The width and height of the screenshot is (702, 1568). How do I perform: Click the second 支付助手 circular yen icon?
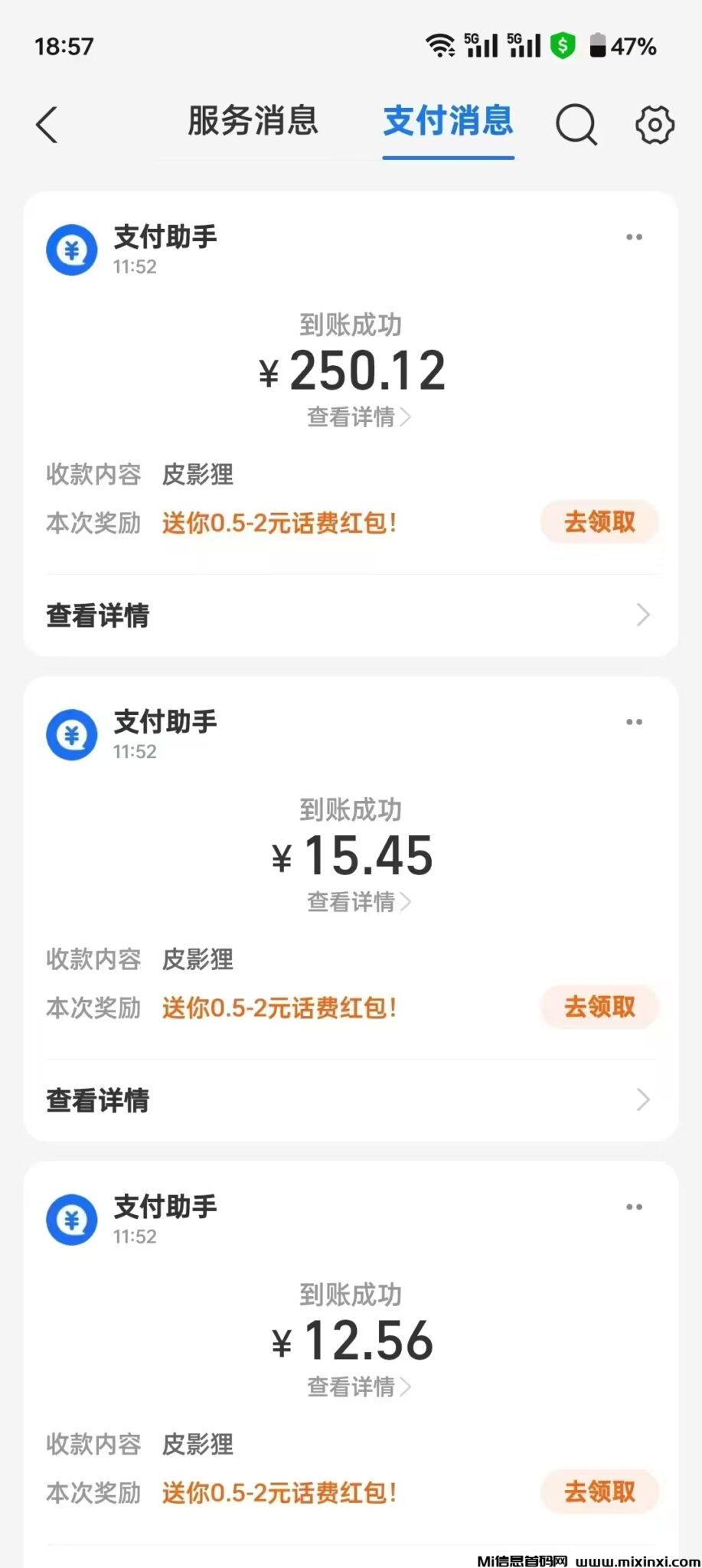(x=71, y=734)
